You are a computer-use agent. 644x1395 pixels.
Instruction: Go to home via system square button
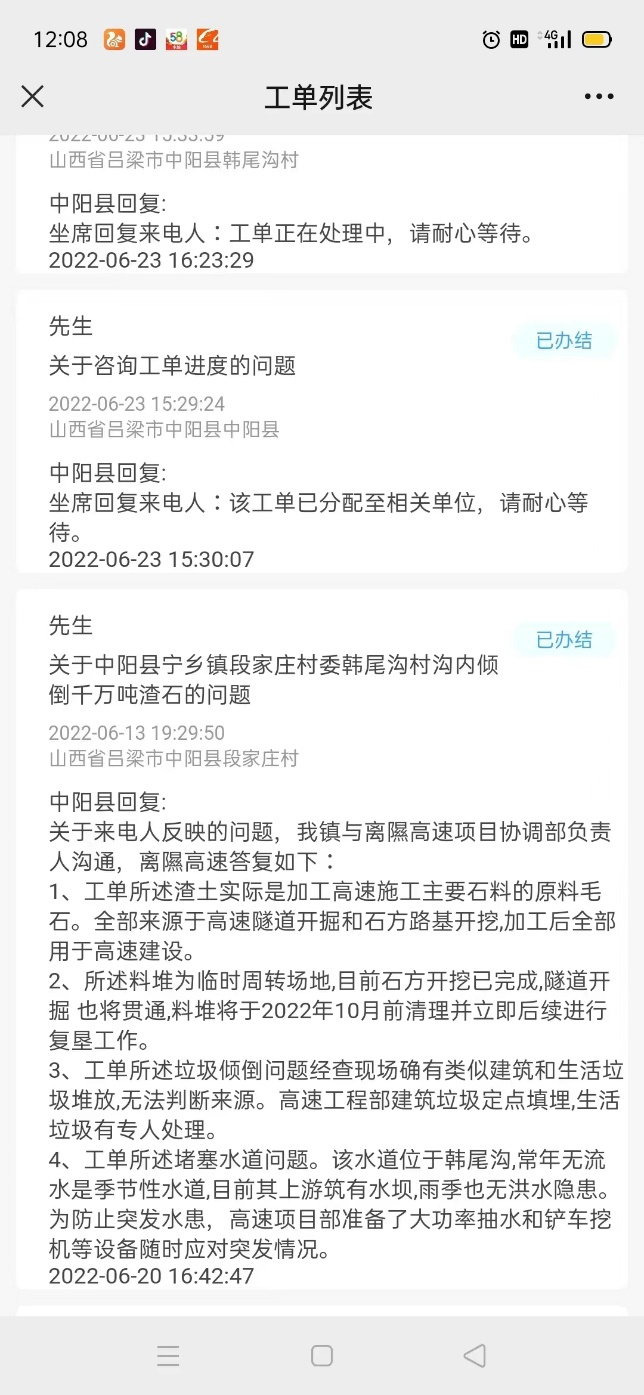pyautogui.click(x=322, y=1355)
